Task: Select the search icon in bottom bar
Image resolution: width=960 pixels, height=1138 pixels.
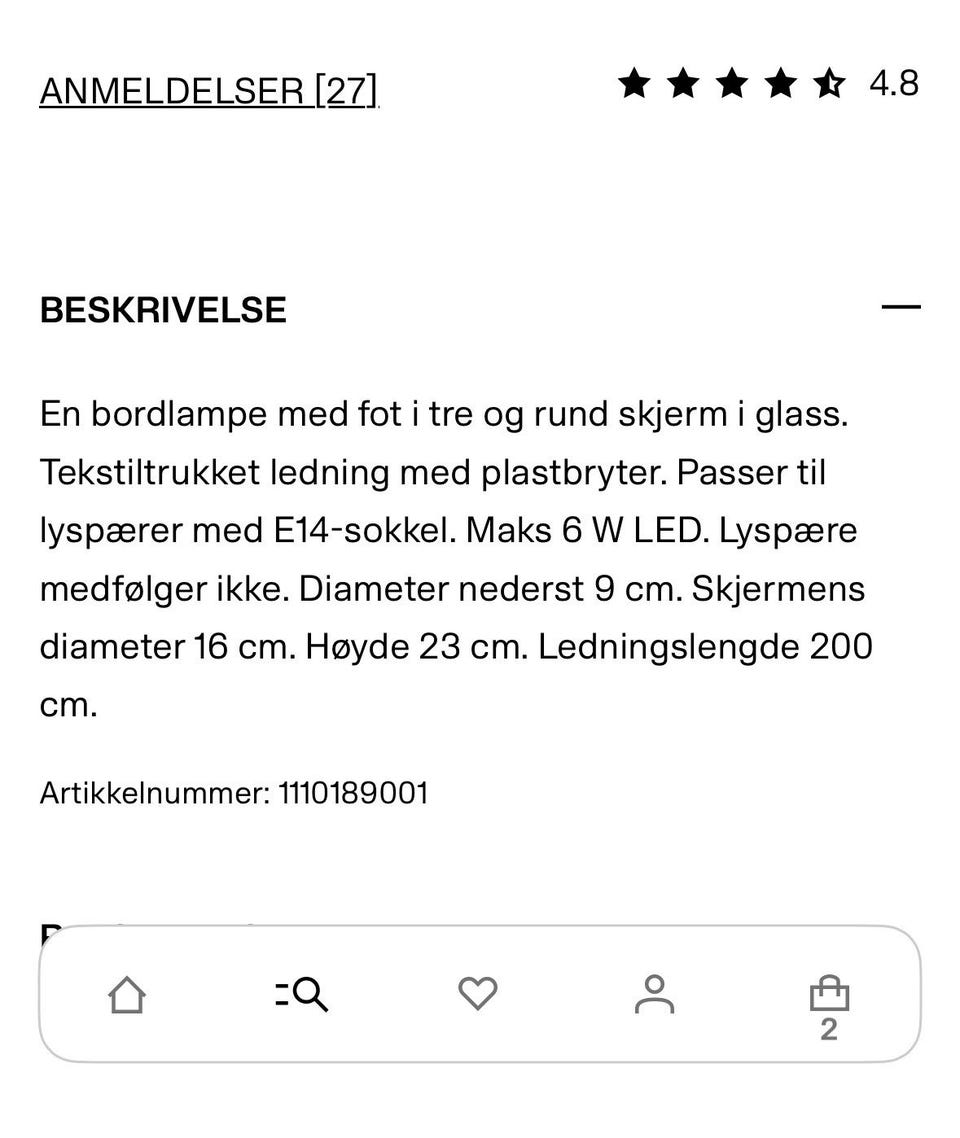Action: pyautogui.click(x=301, y=994)
